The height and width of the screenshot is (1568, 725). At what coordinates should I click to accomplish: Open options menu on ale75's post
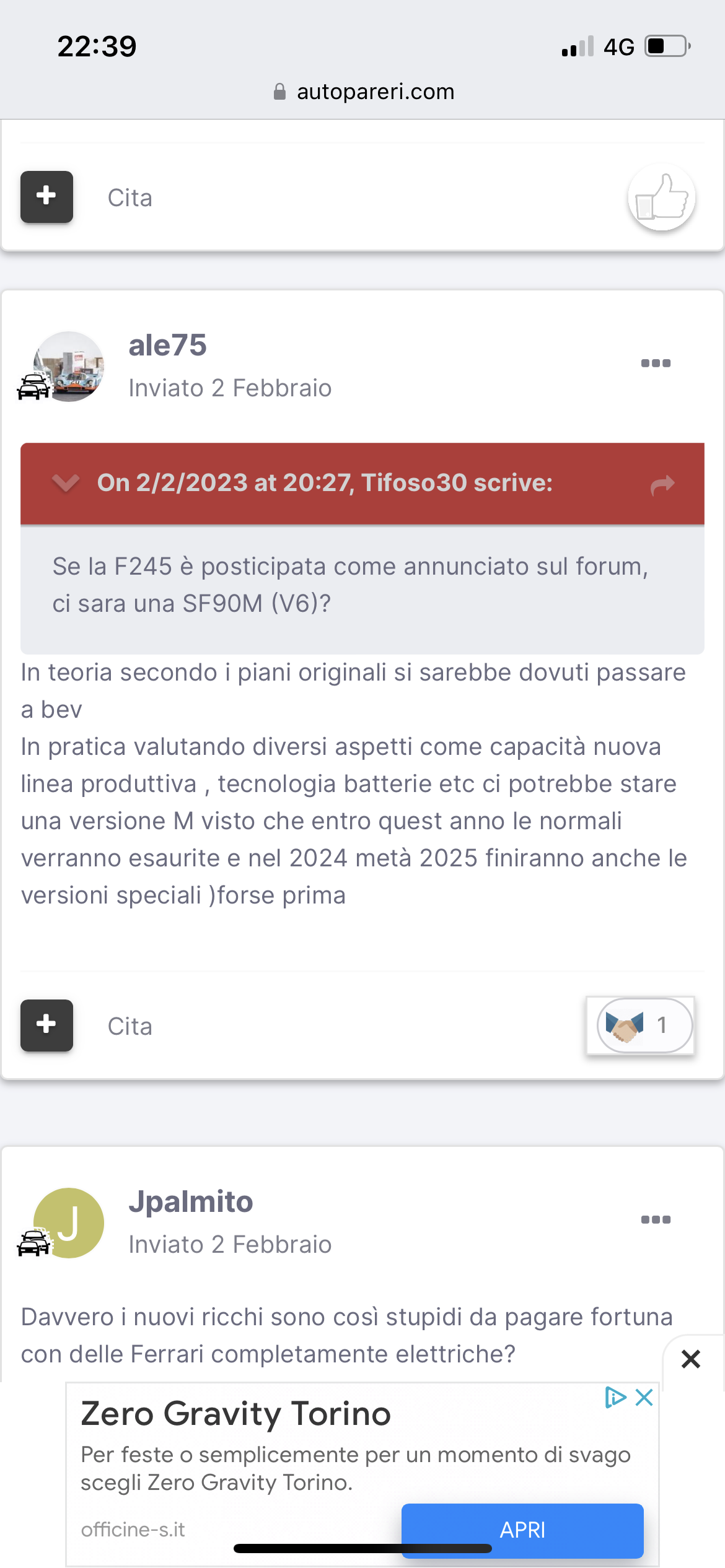656,364
